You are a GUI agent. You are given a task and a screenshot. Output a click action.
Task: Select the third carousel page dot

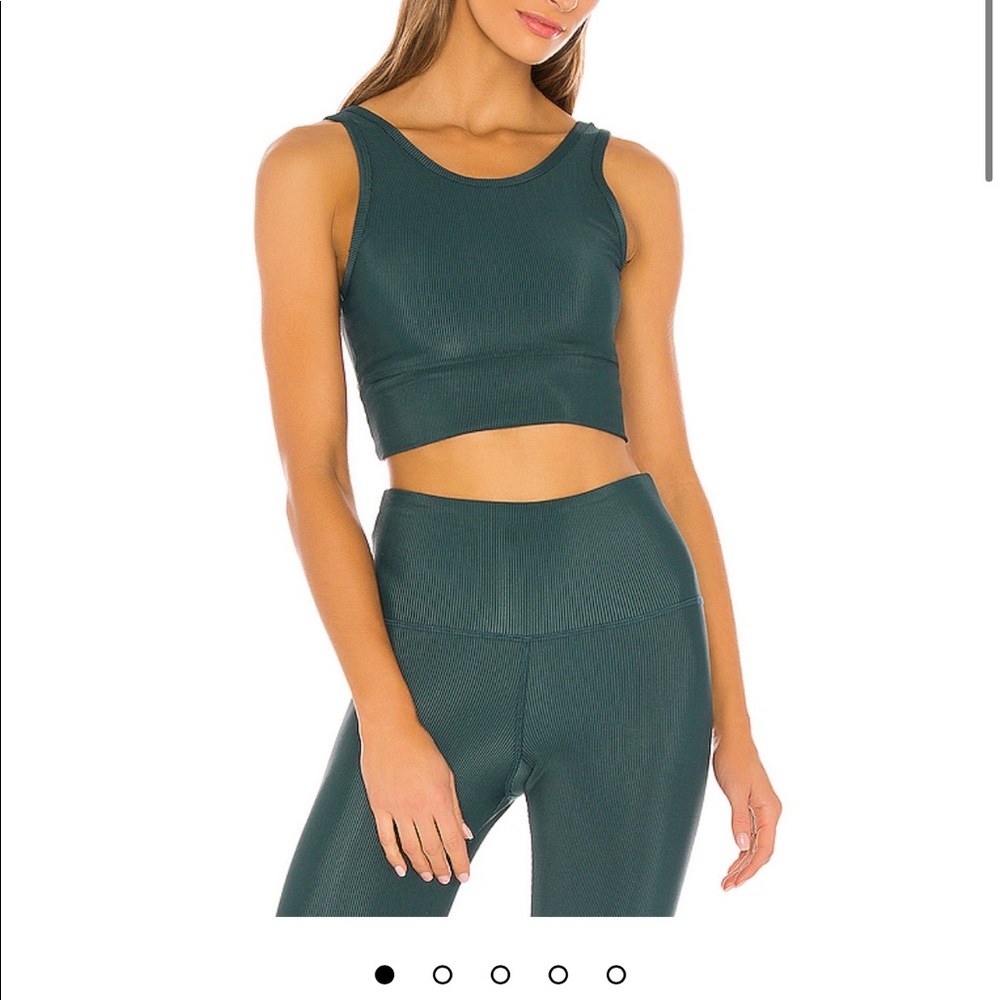coord(500,974)
